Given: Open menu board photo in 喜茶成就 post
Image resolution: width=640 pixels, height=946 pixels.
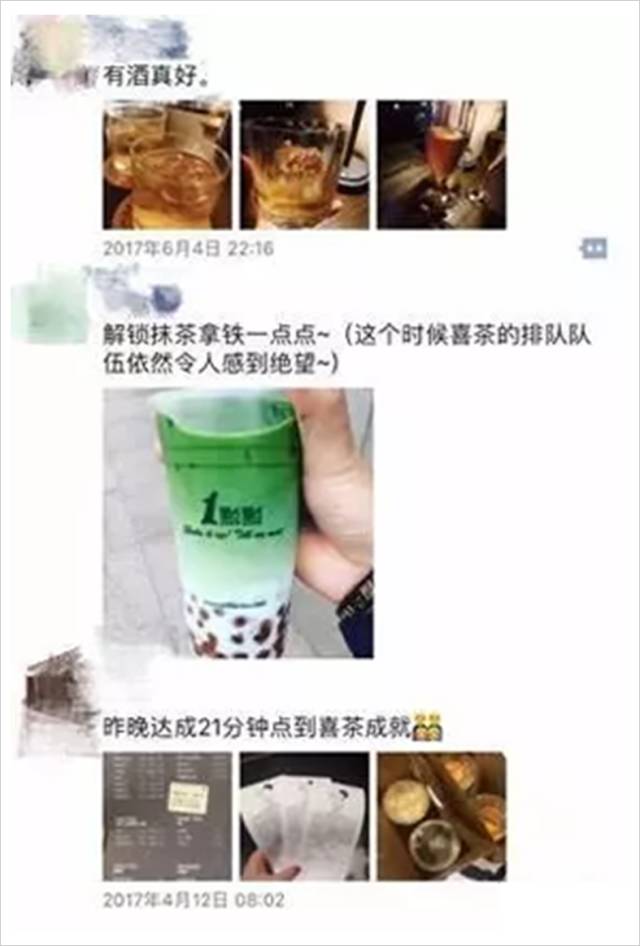Looking at the screenshot, I should pyautogui.click(x=167, y=816).
